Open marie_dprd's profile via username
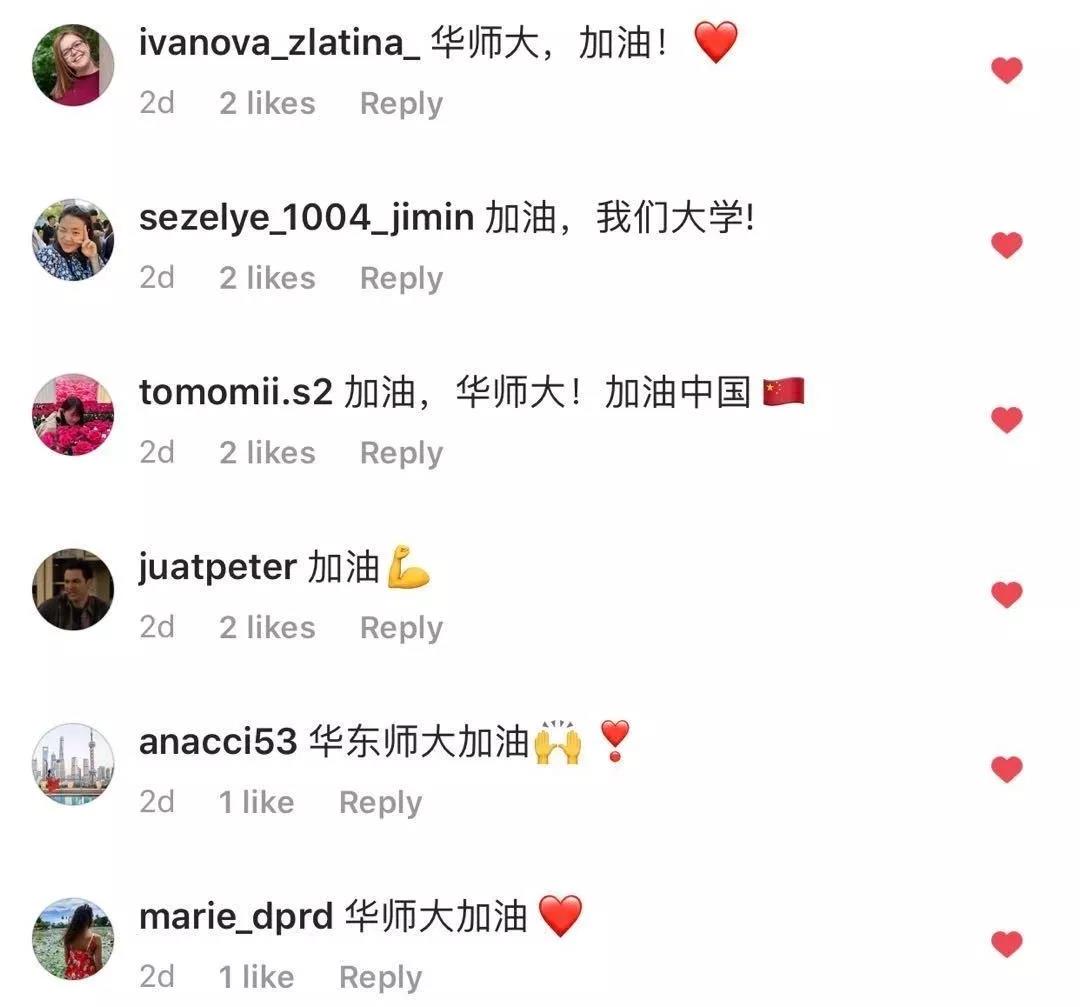The image size is (1080, 1007). (x=236, y=916)
